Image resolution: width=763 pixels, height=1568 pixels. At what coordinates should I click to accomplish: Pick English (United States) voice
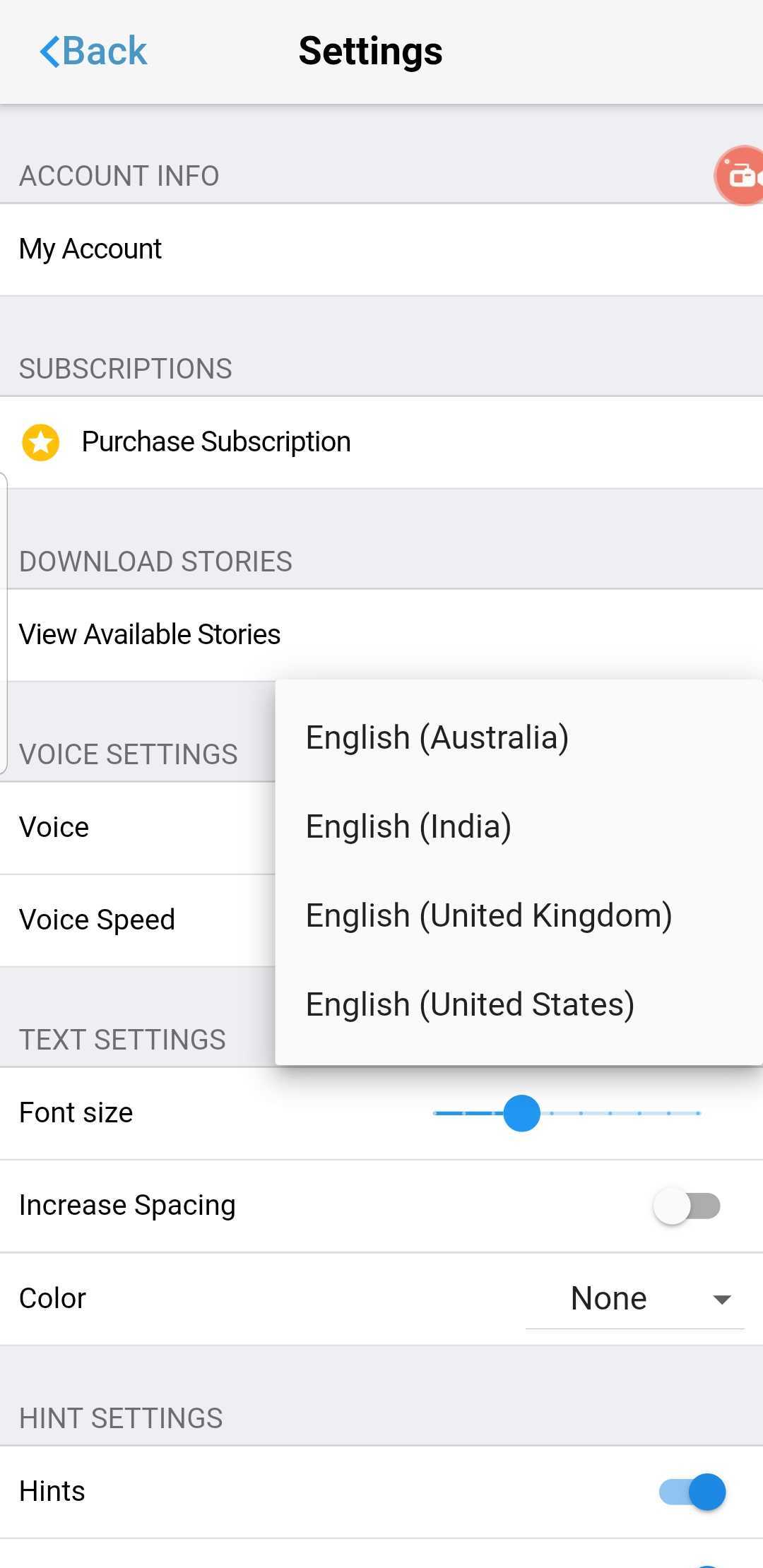(519, 1004)
